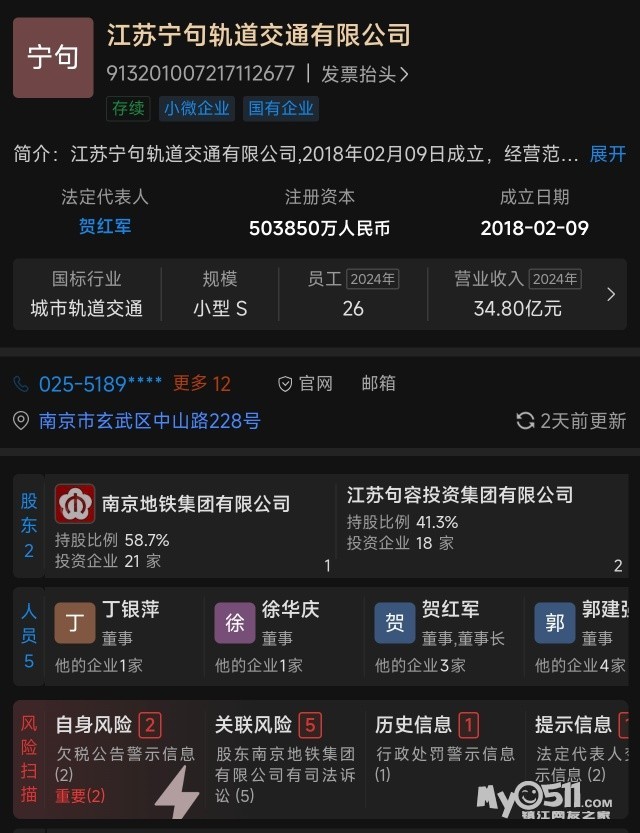Image resolution: width=640 pixels, height=833 pixels.
Task: Open the 邮箱 contact
Action: (378, 383)
